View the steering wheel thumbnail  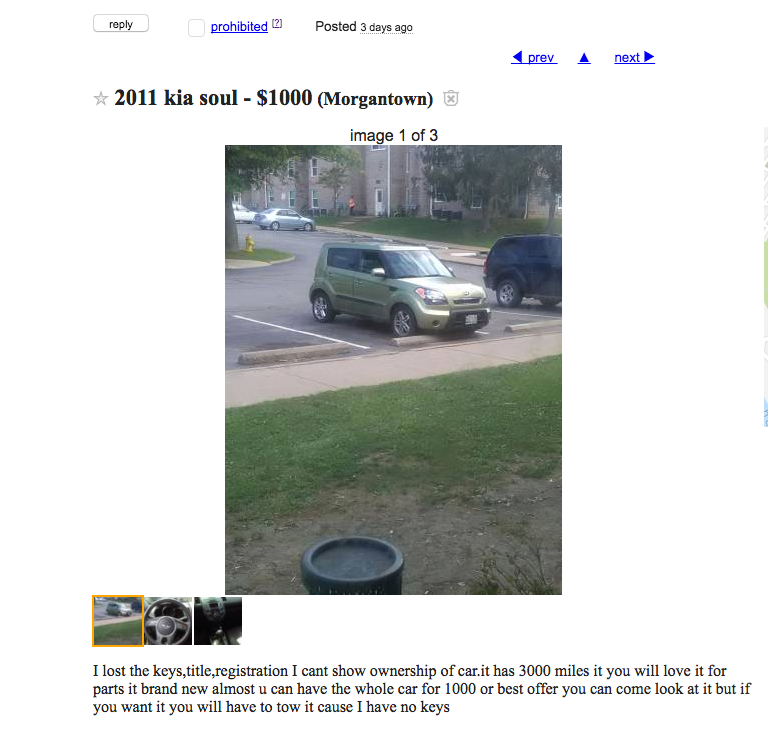coord(168,621)
